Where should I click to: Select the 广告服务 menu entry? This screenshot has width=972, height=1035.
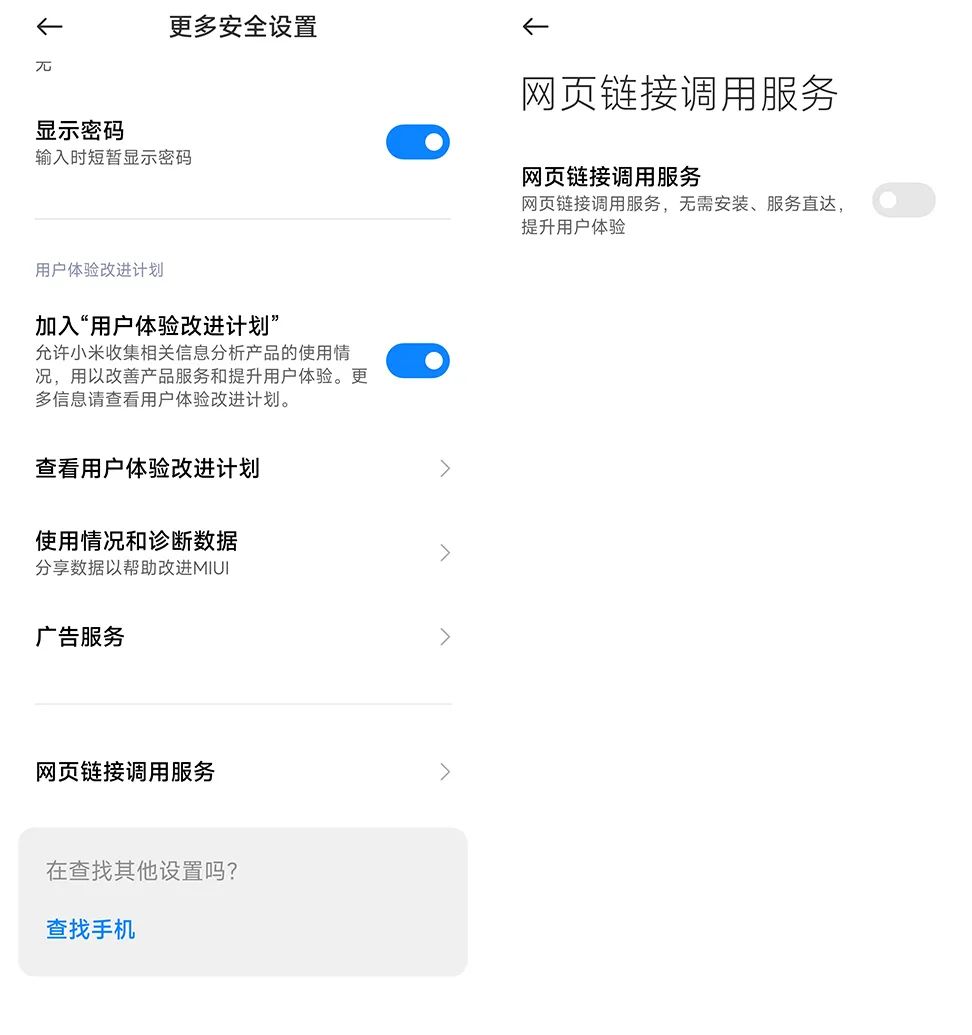[x=80, y=637]
